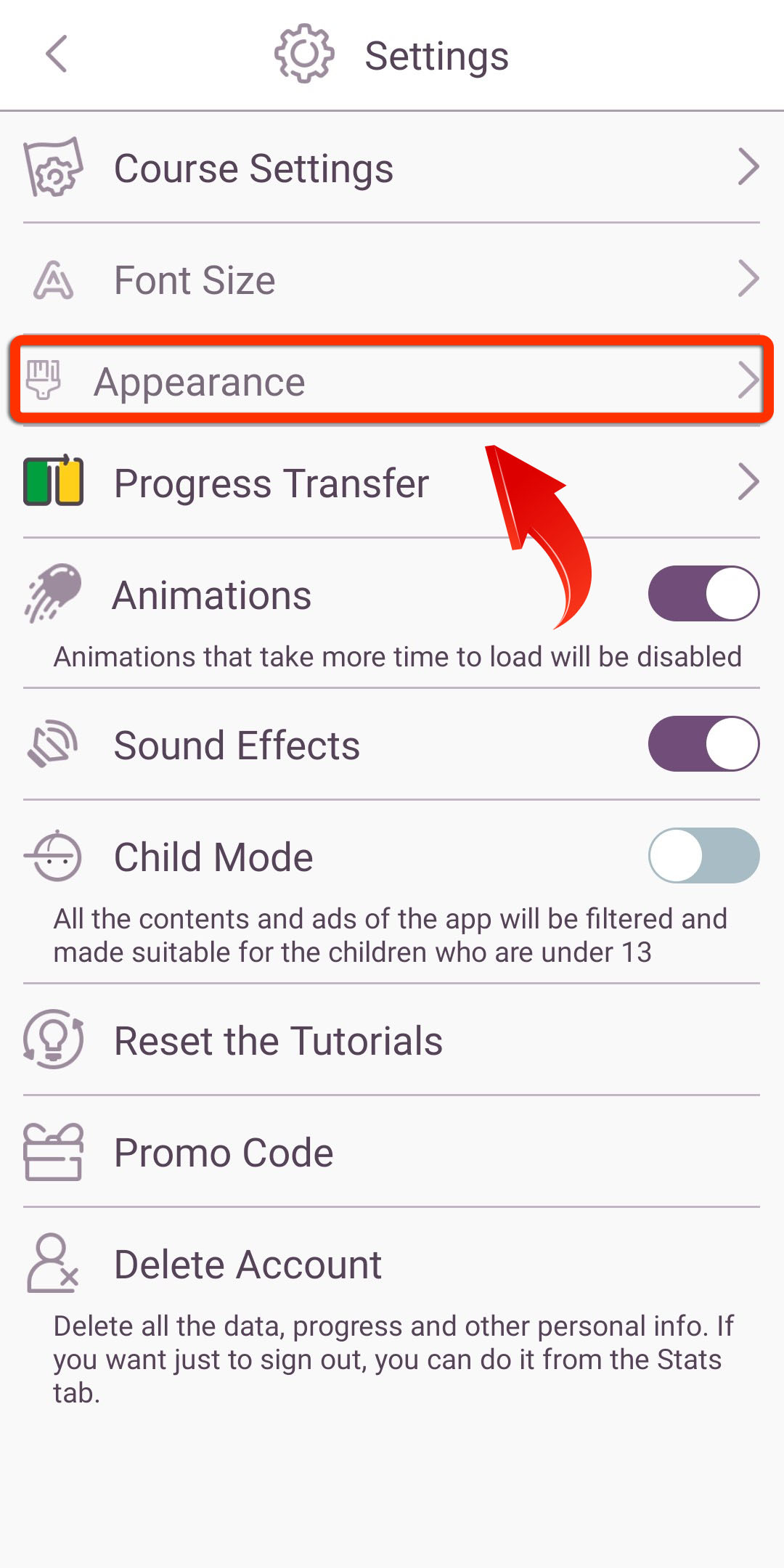Turn off the Animations switch
The image size is (784, 1568).
click(x=703, y=594)
